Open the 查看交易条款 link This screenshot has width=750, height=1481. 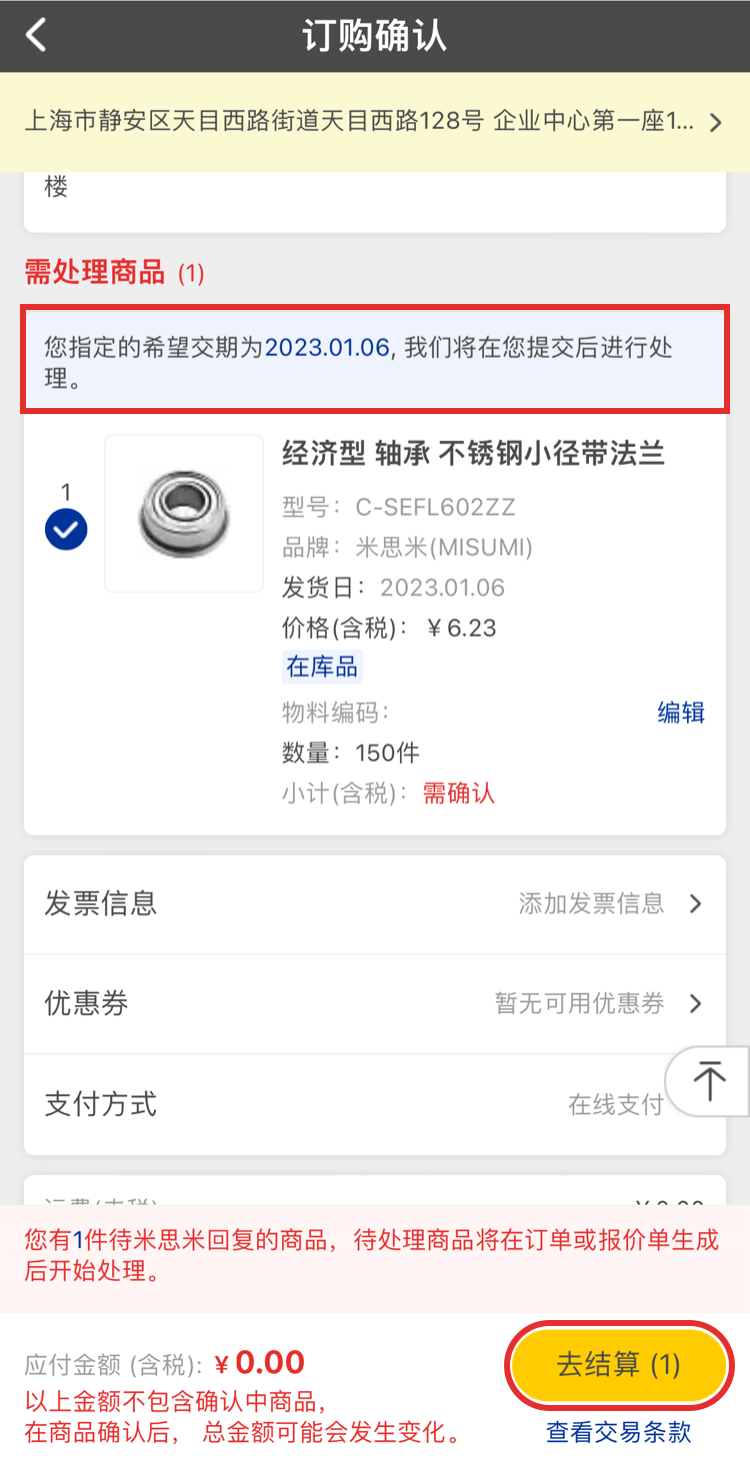(619, 1432)
